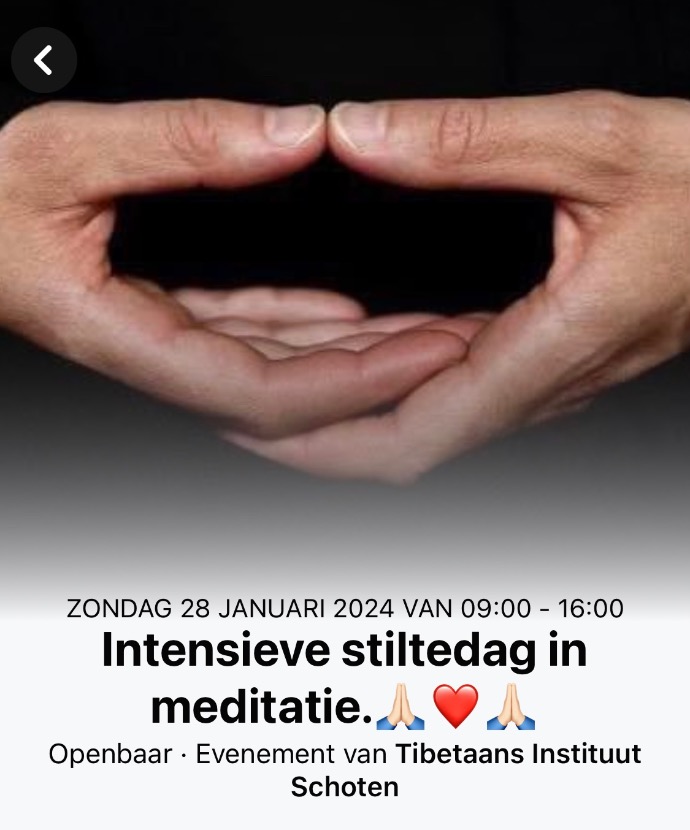Open Tibetaans Instituut Schoten organizer page
The width and height of the screenshot is (690, 830).
[x=518, y=754]
